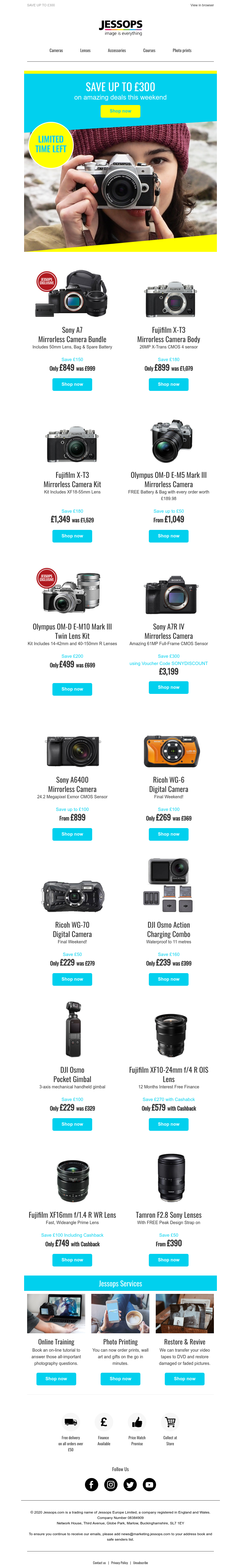Viewport: 241px width, 1568px height.
Task: Tap Shop now under Restore & Revive
Action: coord(184,1379)
